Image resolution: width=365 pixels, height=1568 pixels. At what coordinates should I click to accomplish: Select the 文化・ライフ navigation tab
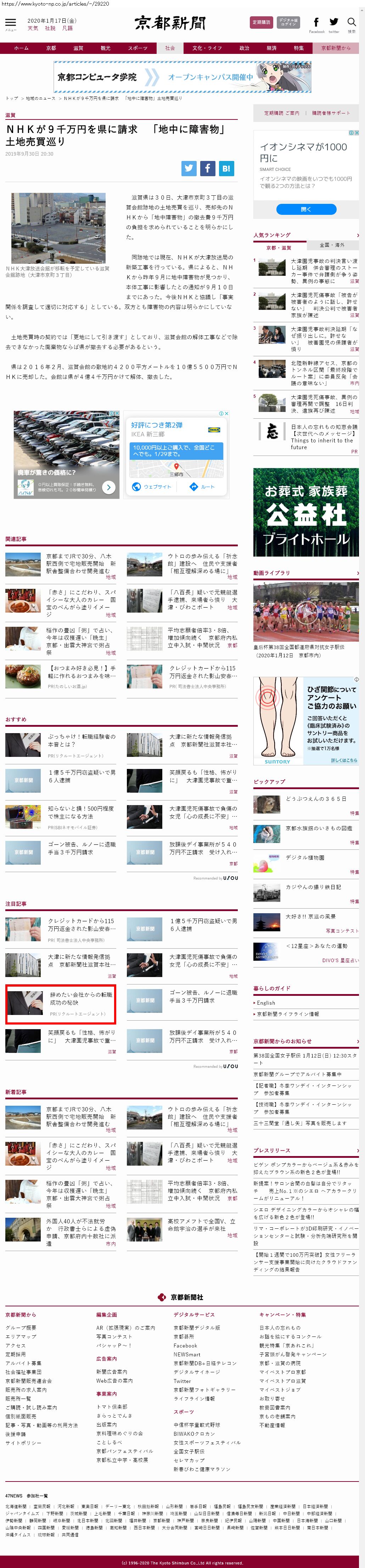(x=207, y=48)
